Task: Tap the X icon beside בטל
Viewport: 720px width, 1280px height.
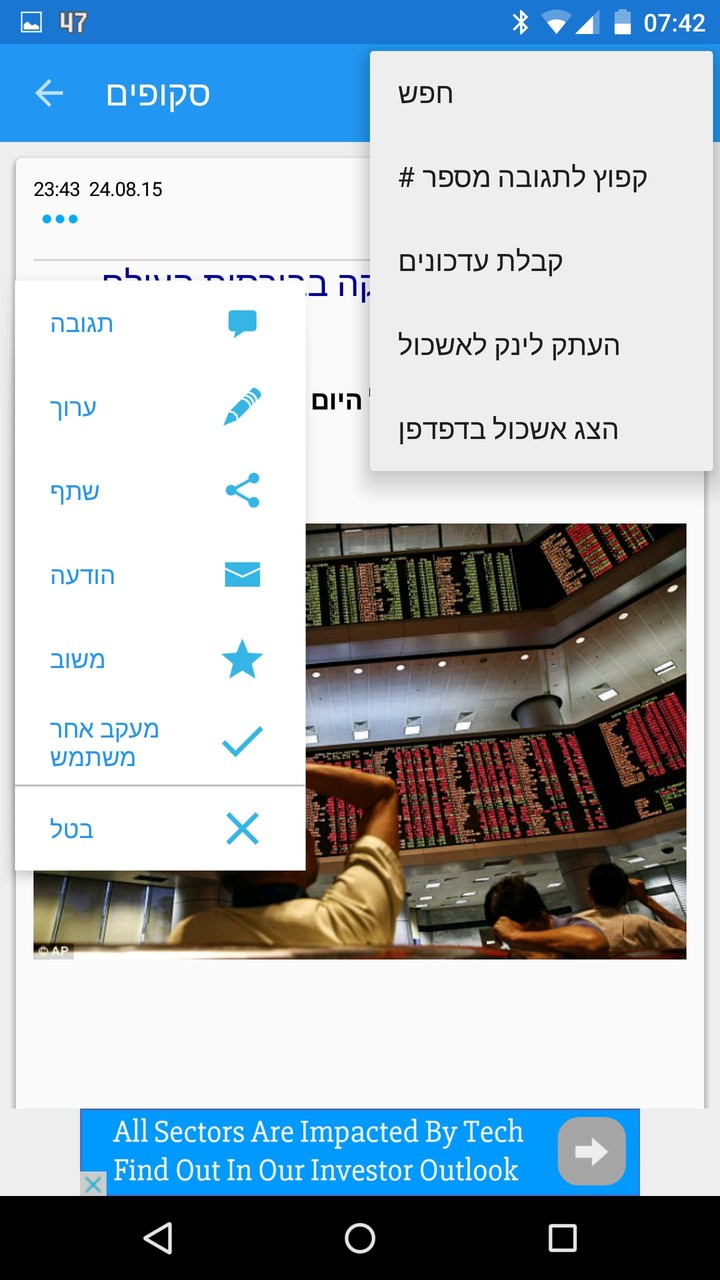Action: click(x=241, y=828)
